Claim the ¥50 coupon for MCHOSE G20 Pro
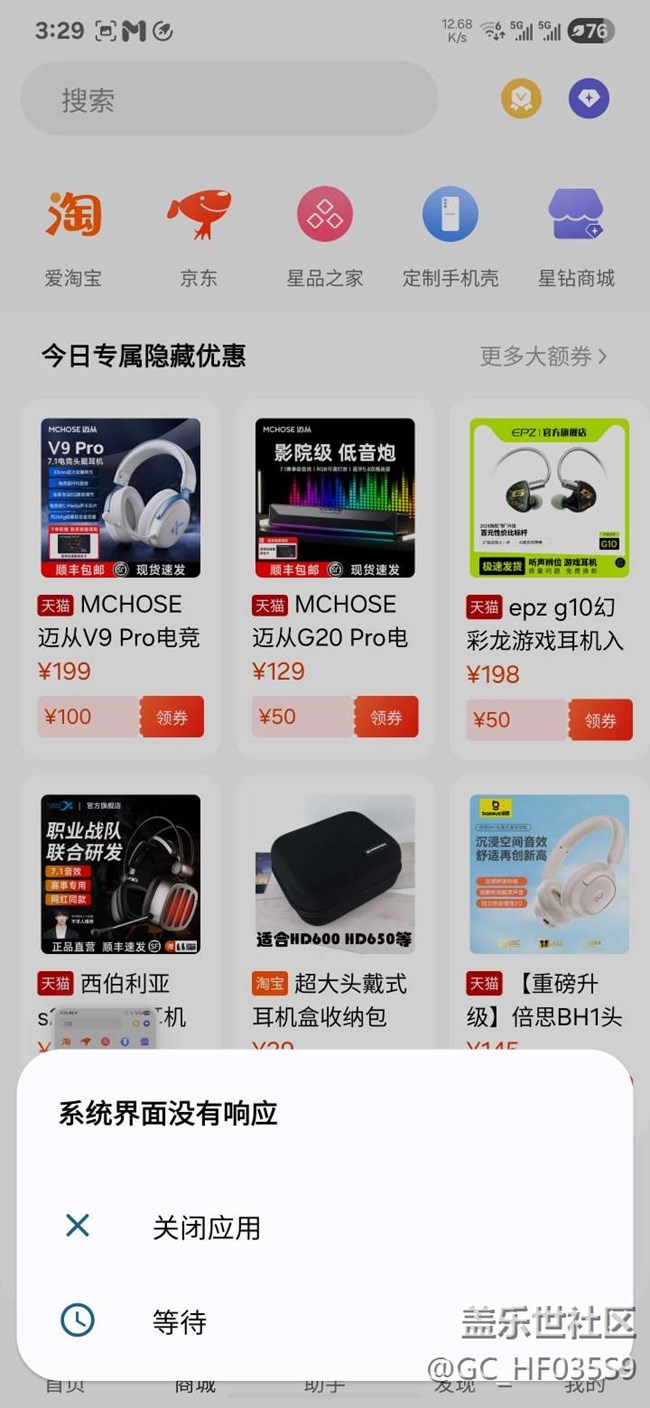Viewport: 650px width, 1408px height. coord(386,717)
